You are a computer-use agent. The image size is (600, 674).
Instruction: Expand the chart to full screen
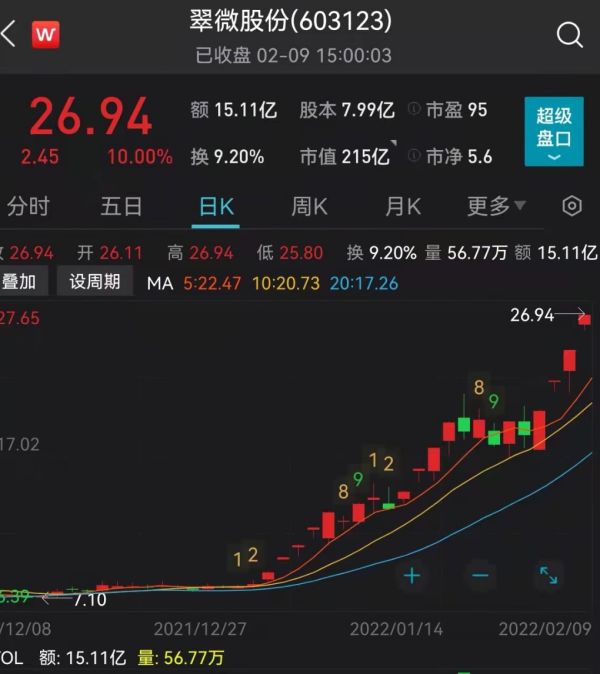pyautogui.click(x=548, y=575)
